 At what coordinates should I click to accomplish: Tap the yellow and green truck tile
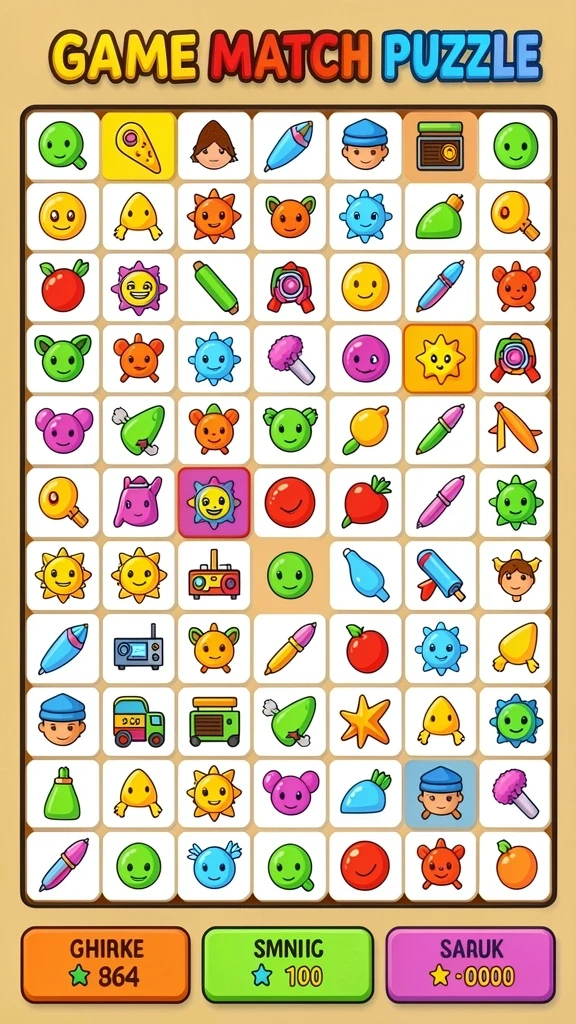click(138, 720)
